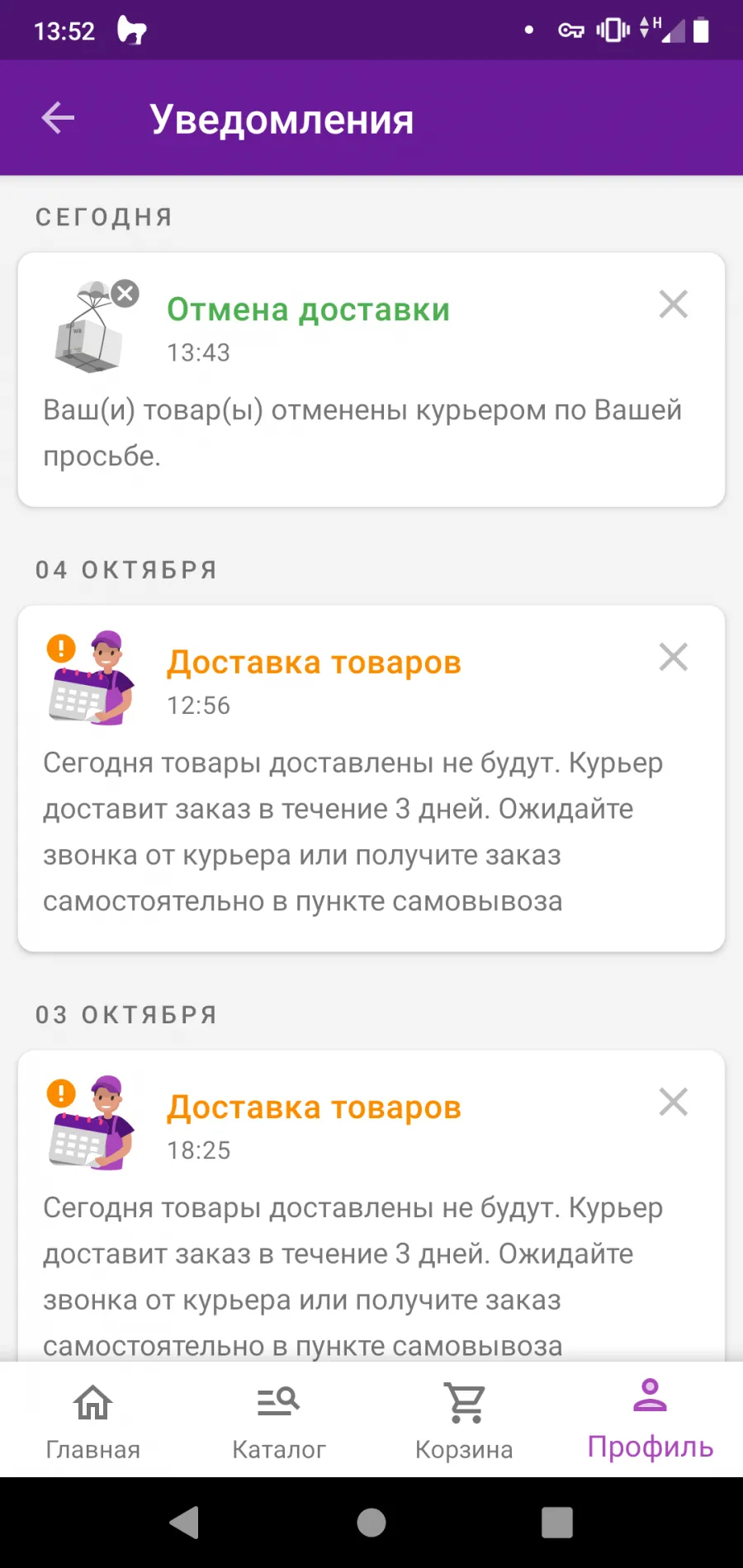This screenshot has width=743, height=1568.
Task: Dismiss the Отмена доставки notification
Action: 674,305
